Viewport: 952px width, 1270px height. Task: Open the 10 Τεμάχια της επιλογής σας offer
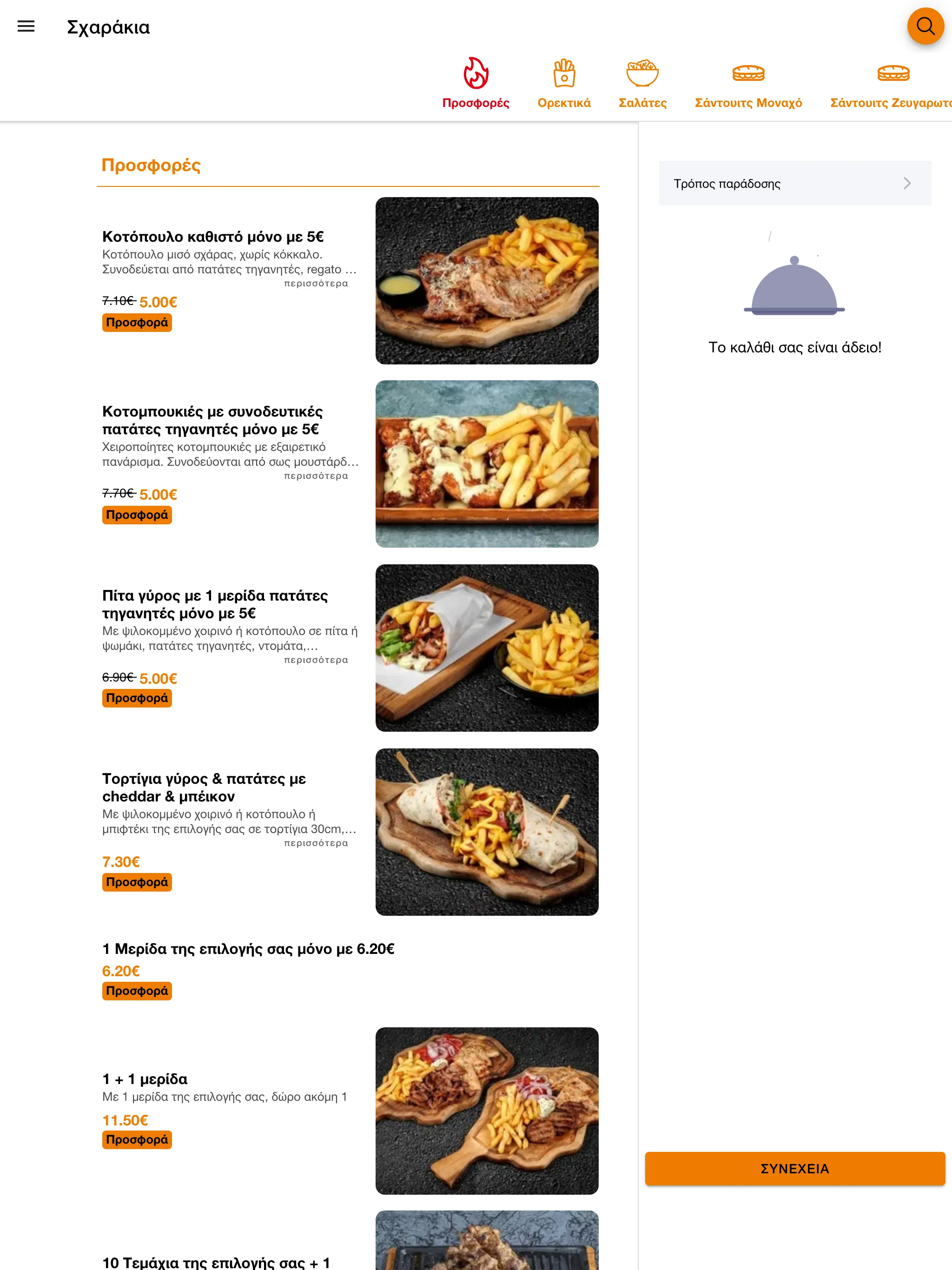216,1262
